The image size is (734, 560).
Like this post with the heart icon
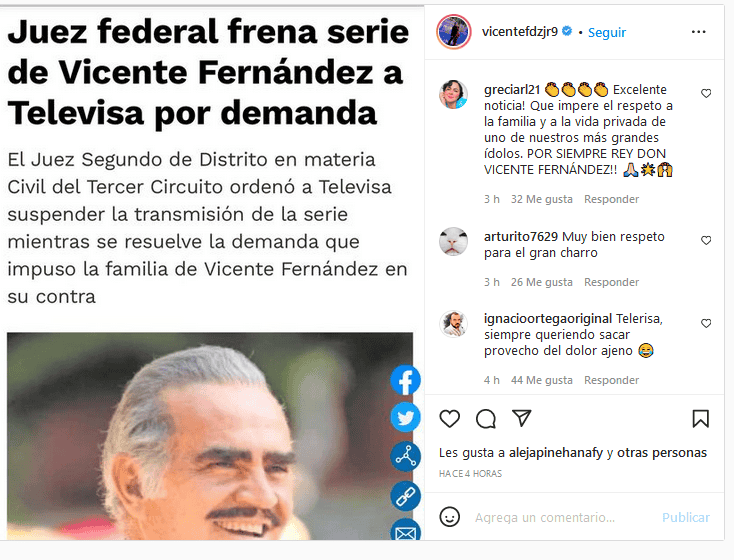tap(450, 418)
